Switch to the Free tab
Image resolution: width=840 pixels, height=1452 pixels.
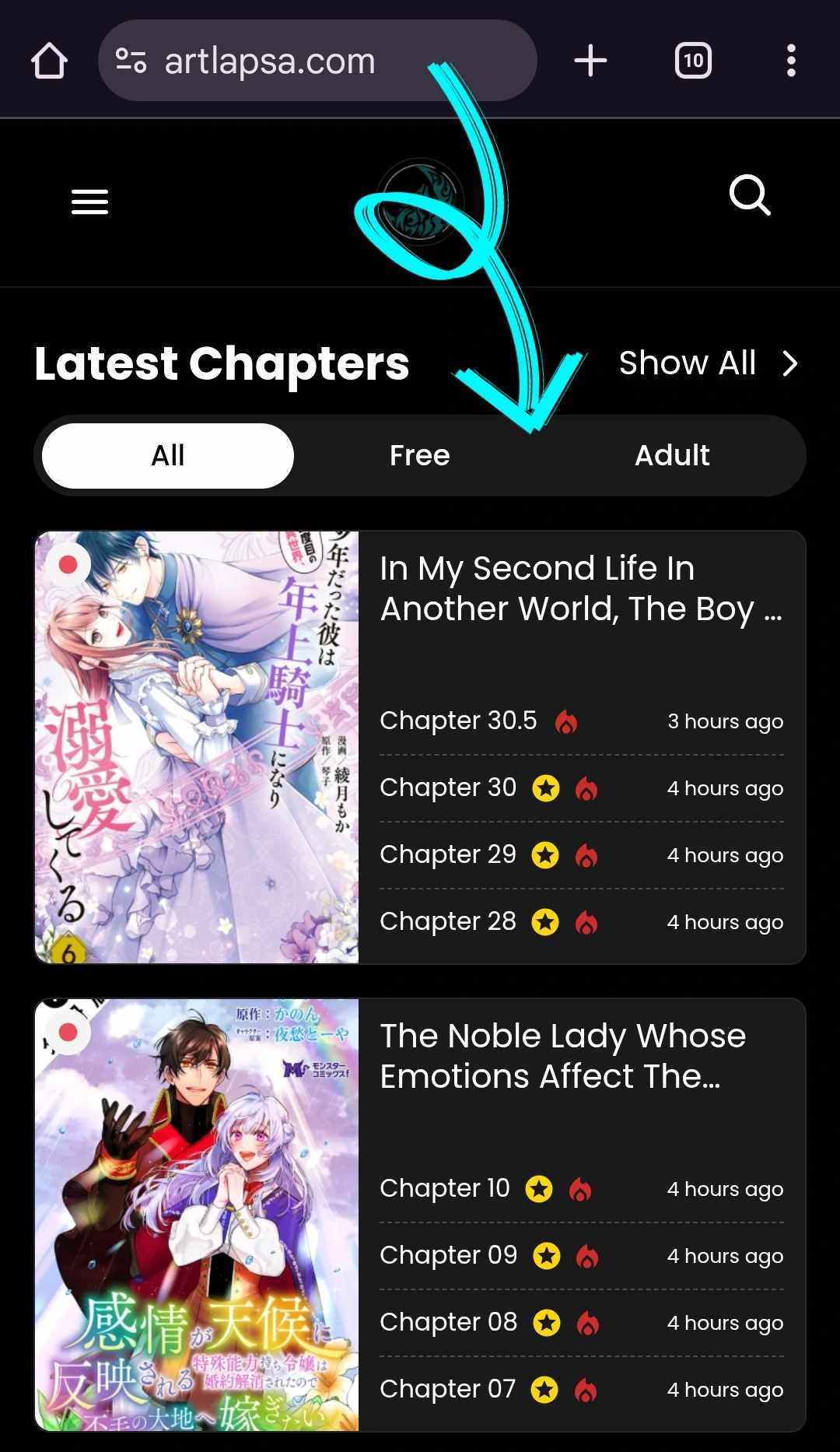(420, 456)
